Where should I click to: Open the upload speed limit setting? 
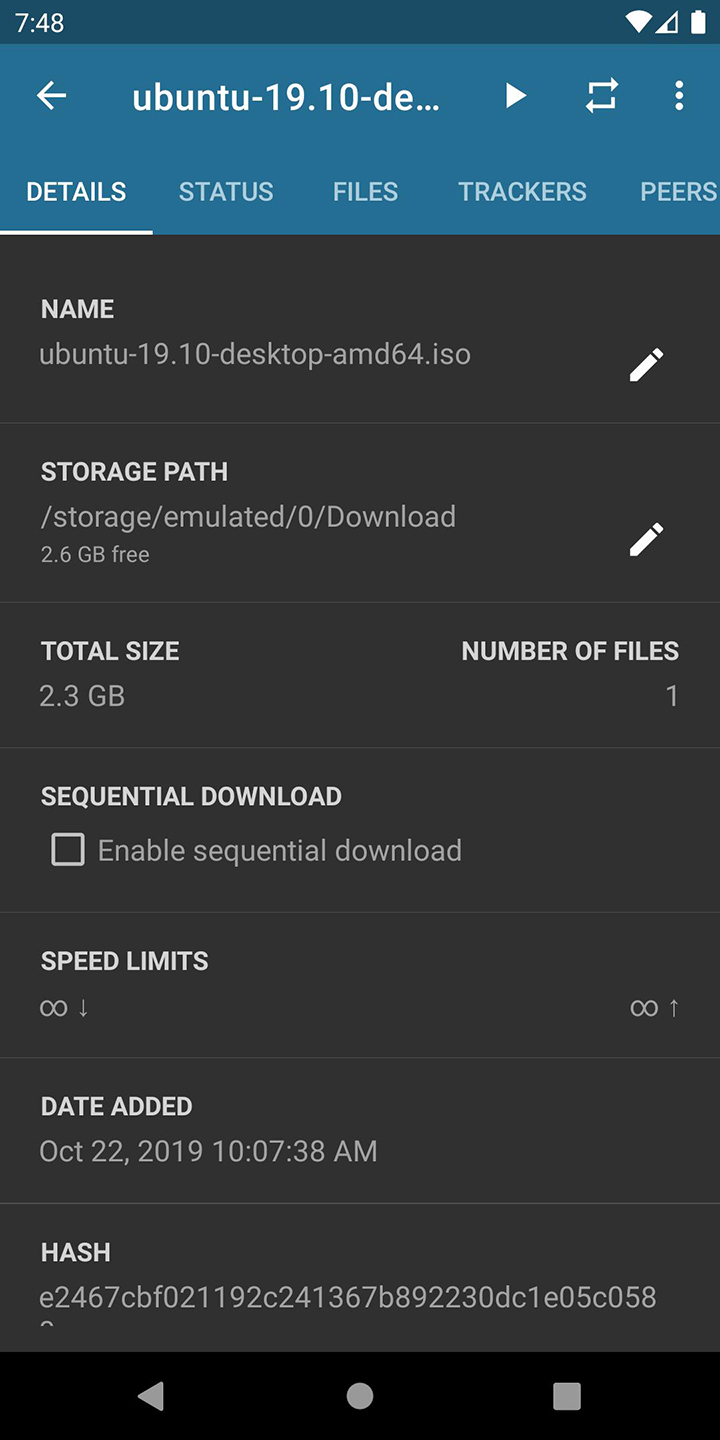click(655, 1007)
